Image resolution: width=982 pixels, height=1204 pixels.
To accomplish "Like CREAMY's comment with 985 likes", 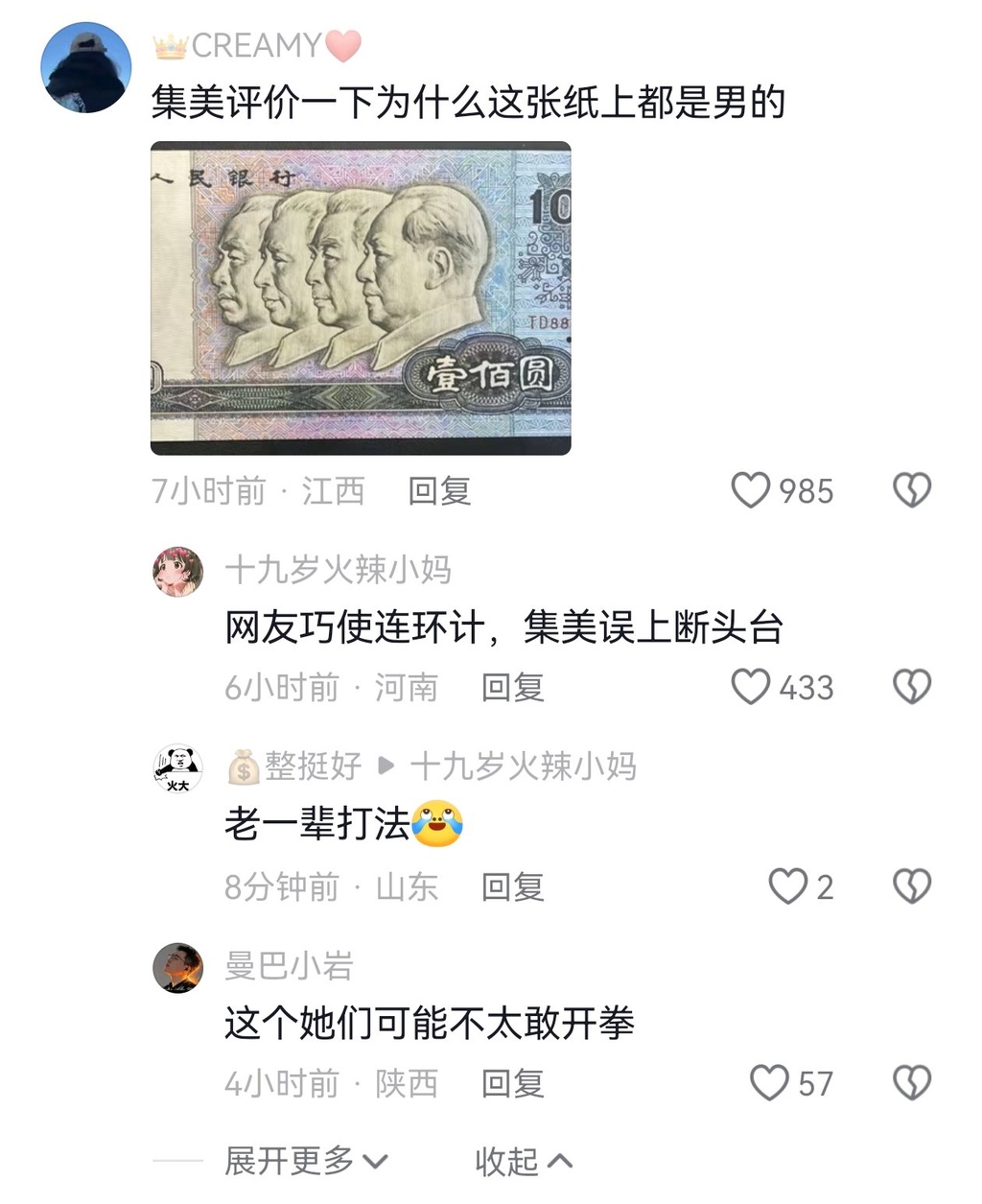I will [751, 490].
